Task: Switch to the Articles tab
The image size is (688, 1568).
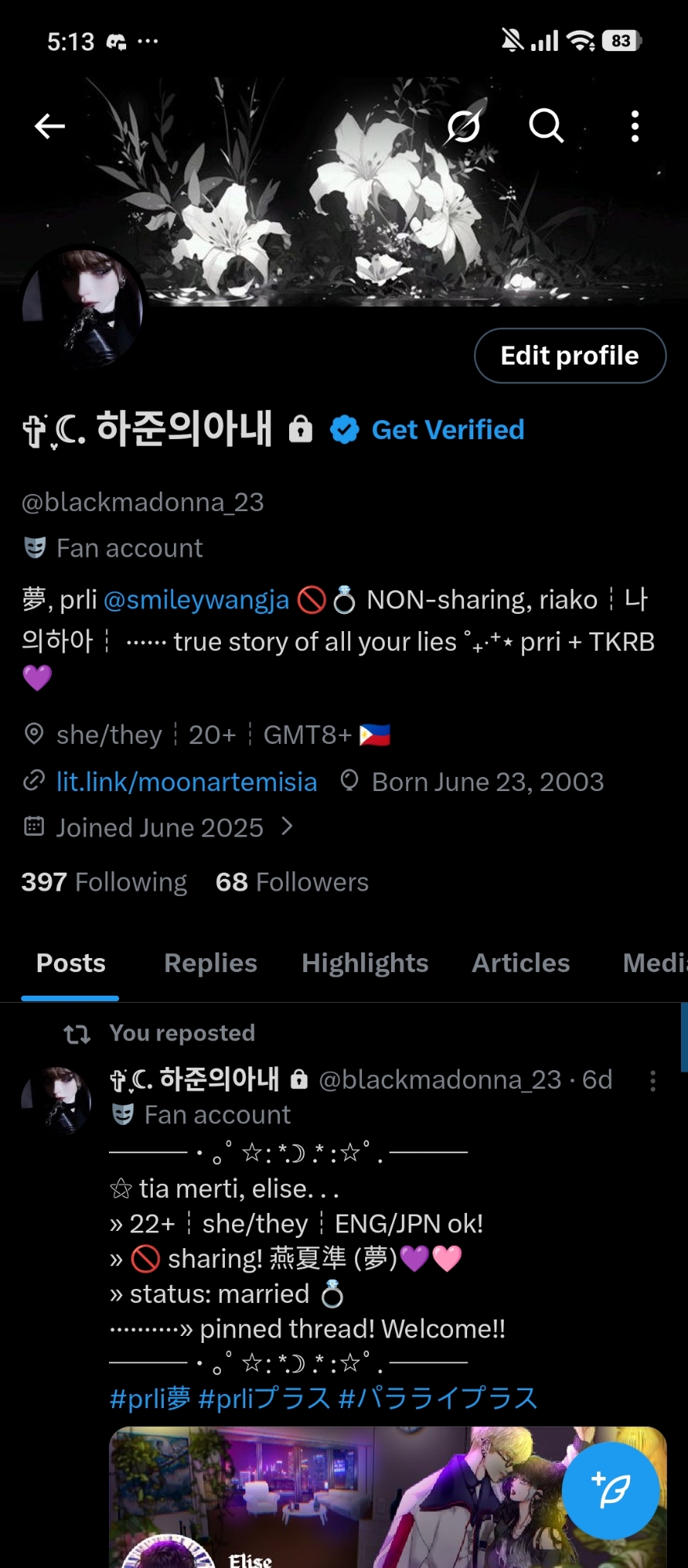Action: 520,963
